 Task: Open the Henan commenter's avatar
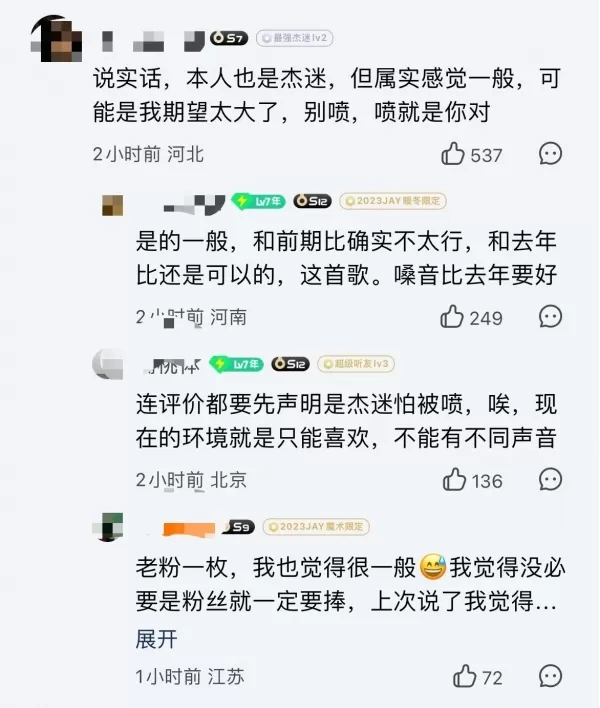pyautogui.click(x=112, y=204)
